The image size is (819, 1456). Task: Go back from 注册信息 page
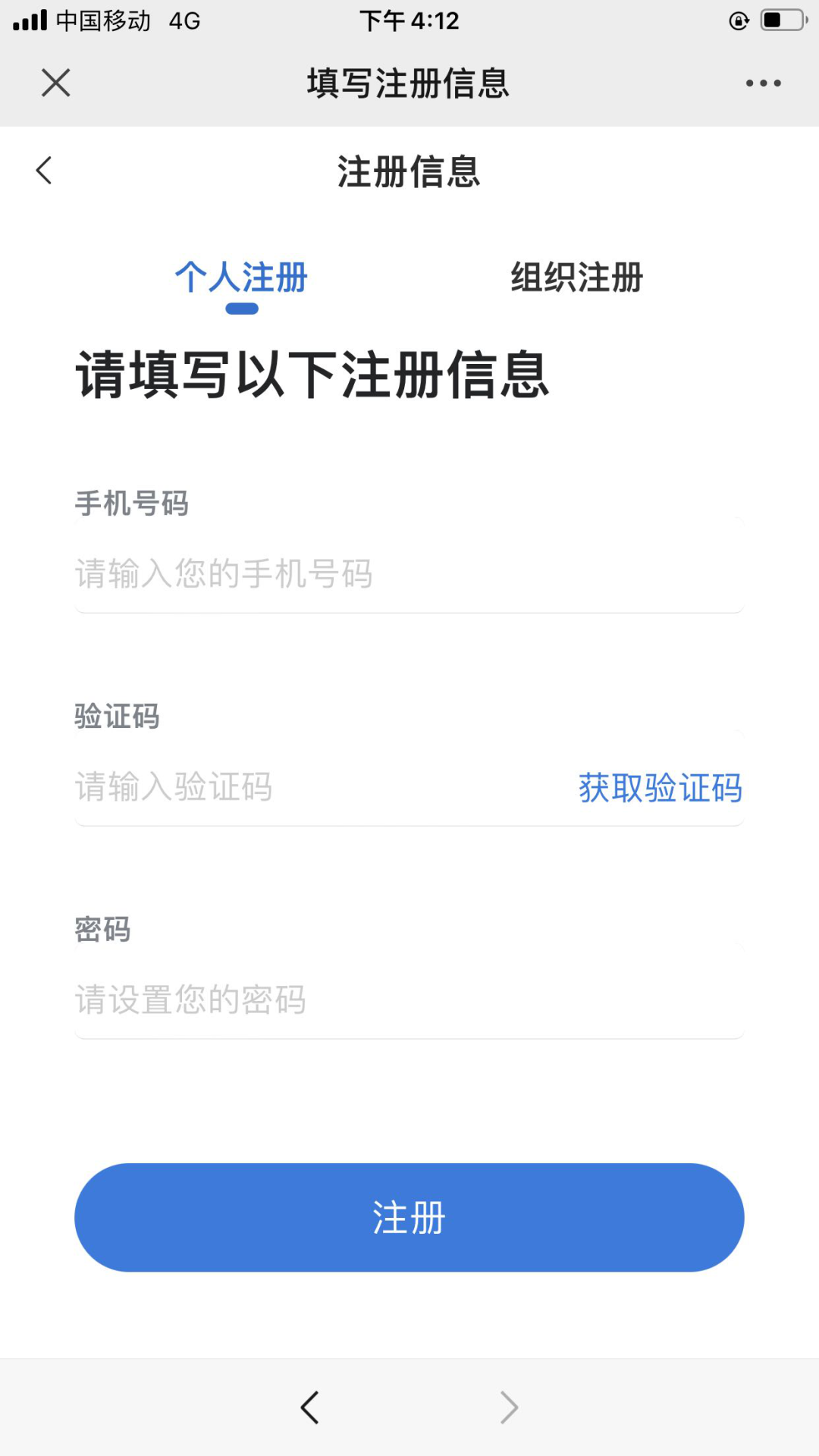(x=44, y=170)
